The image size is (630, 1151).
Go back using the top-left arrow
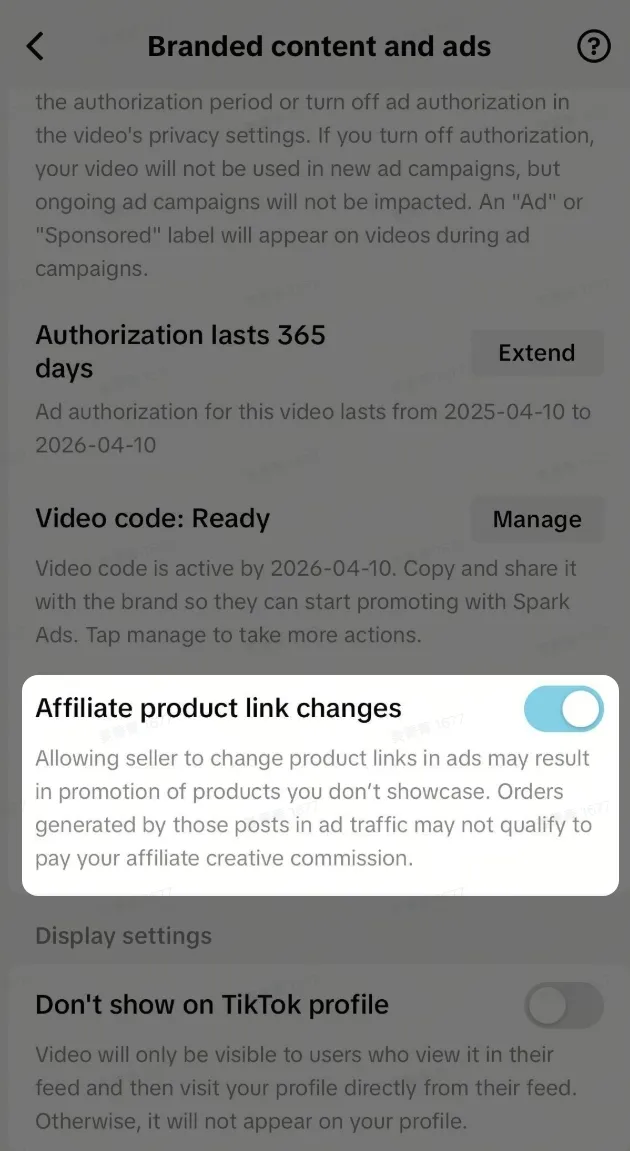pos(35,46)
